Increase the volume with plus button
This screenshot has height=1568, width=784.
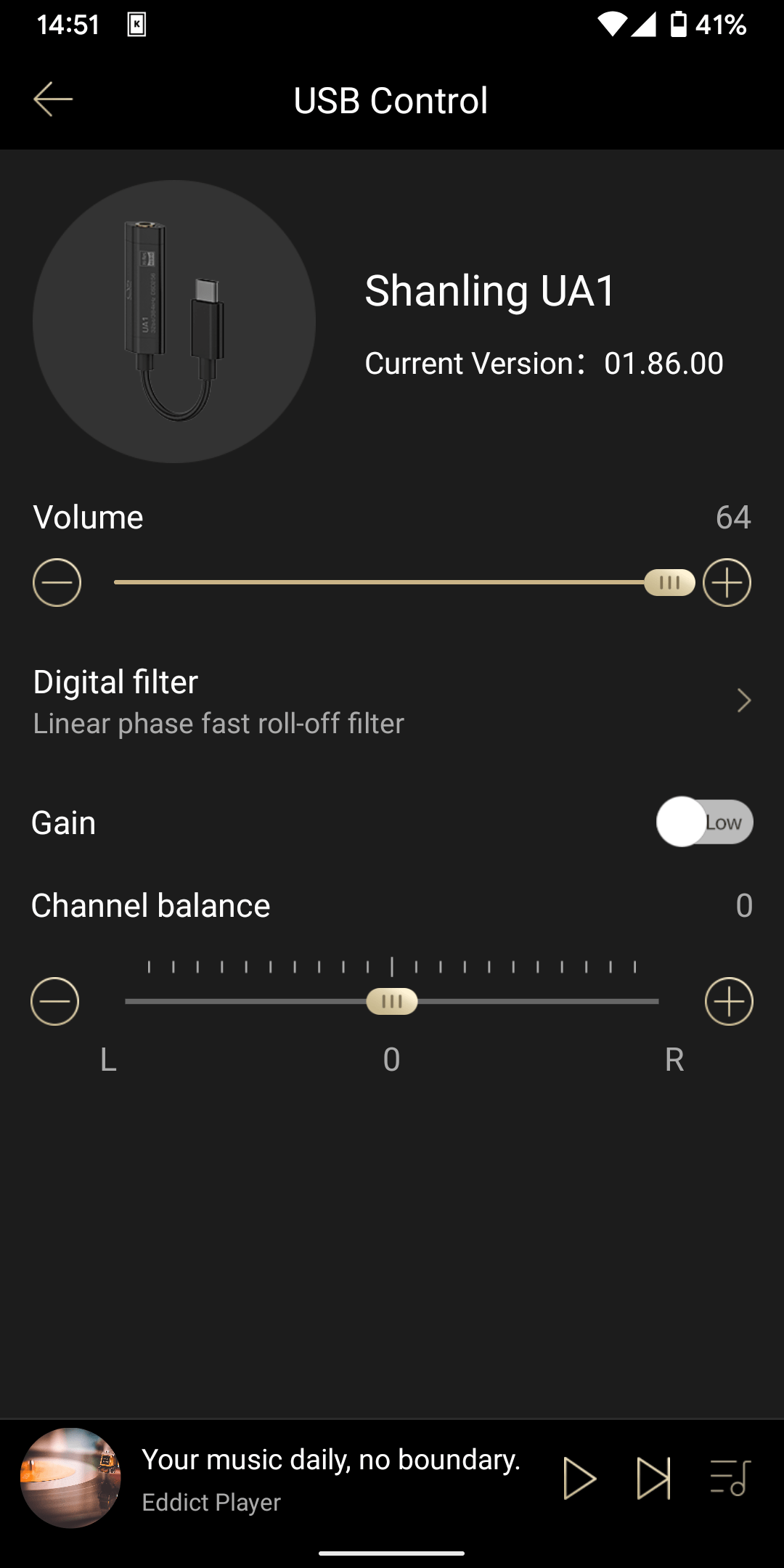[x=727, y=582]
